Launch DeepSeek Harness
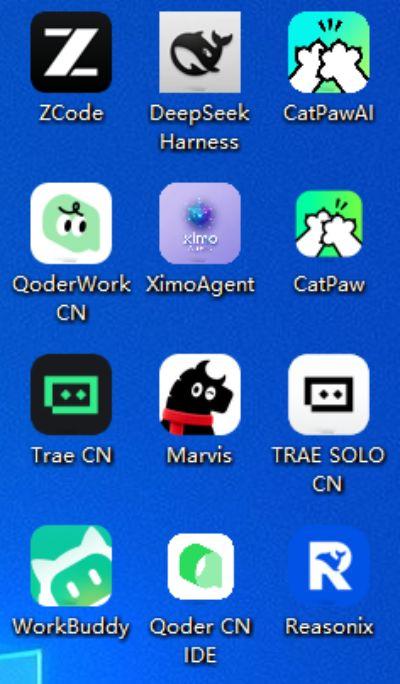400x684 pixels. [200, 52]
